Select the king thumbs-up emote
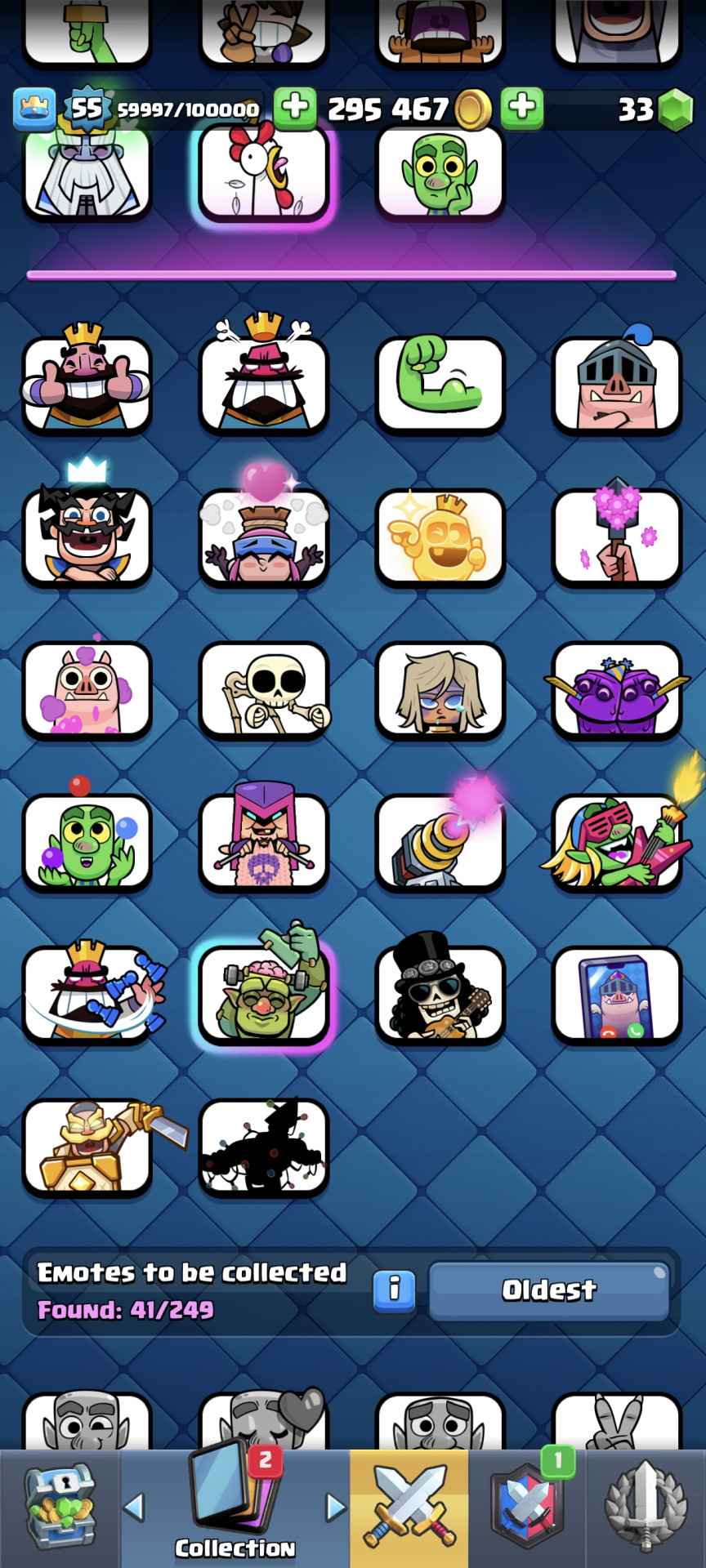Viewport: 706px width, 1568px height. (x=87, y=384)
